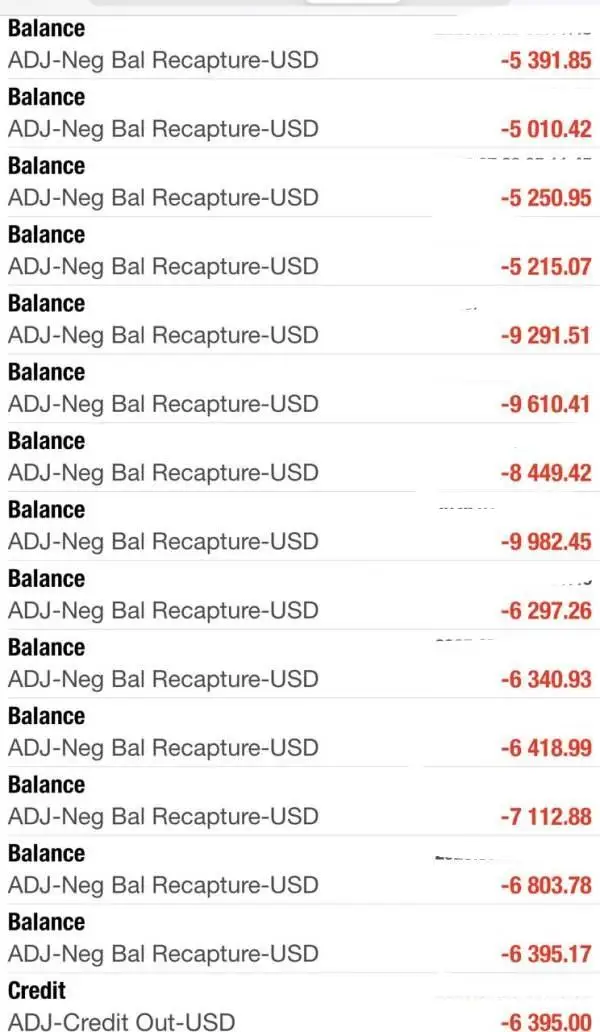Tap the -7 112.88 adjustment row
The height and width of the screenshot is (1032, 600).
[300, 802]
